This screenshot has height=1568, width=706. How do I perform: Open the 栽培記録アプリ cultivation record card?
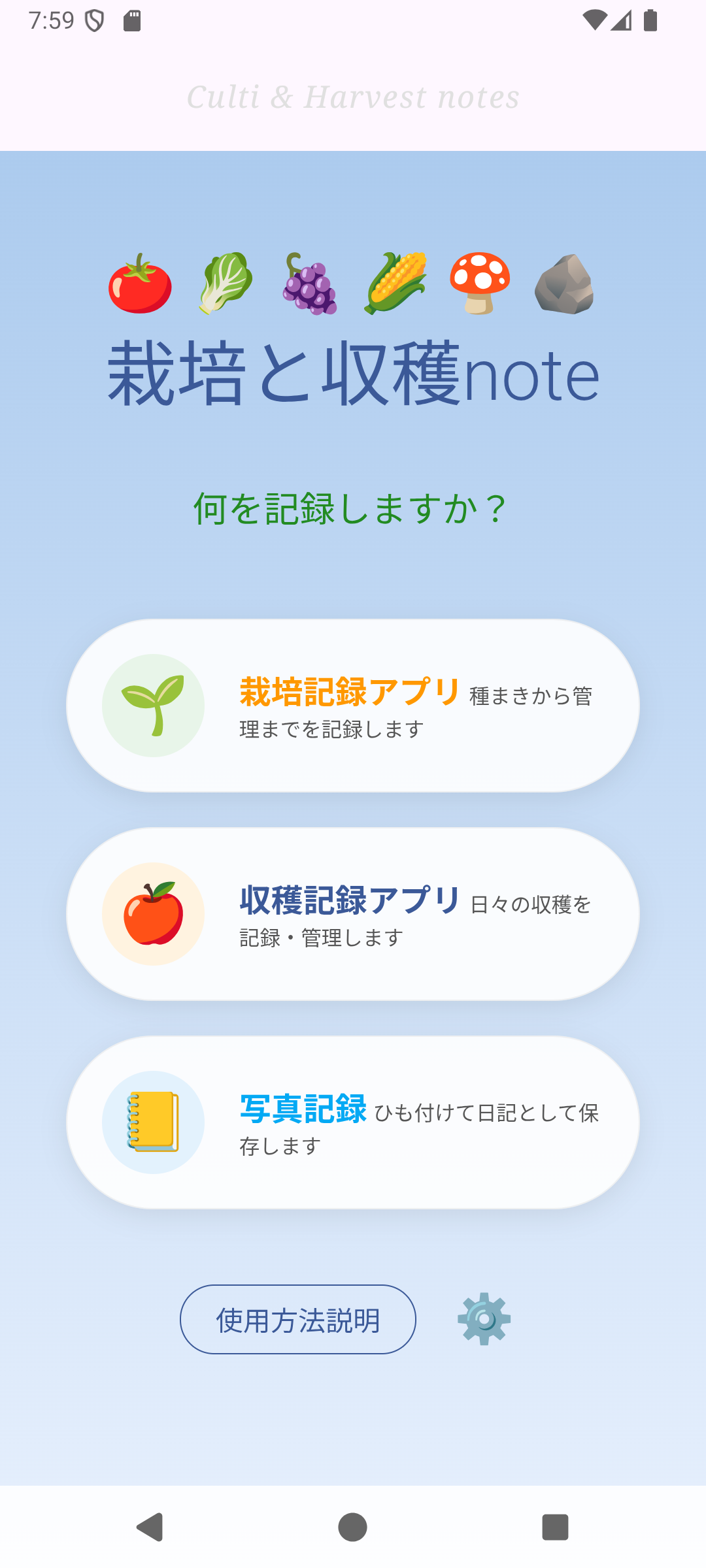(x=353, y=706)
